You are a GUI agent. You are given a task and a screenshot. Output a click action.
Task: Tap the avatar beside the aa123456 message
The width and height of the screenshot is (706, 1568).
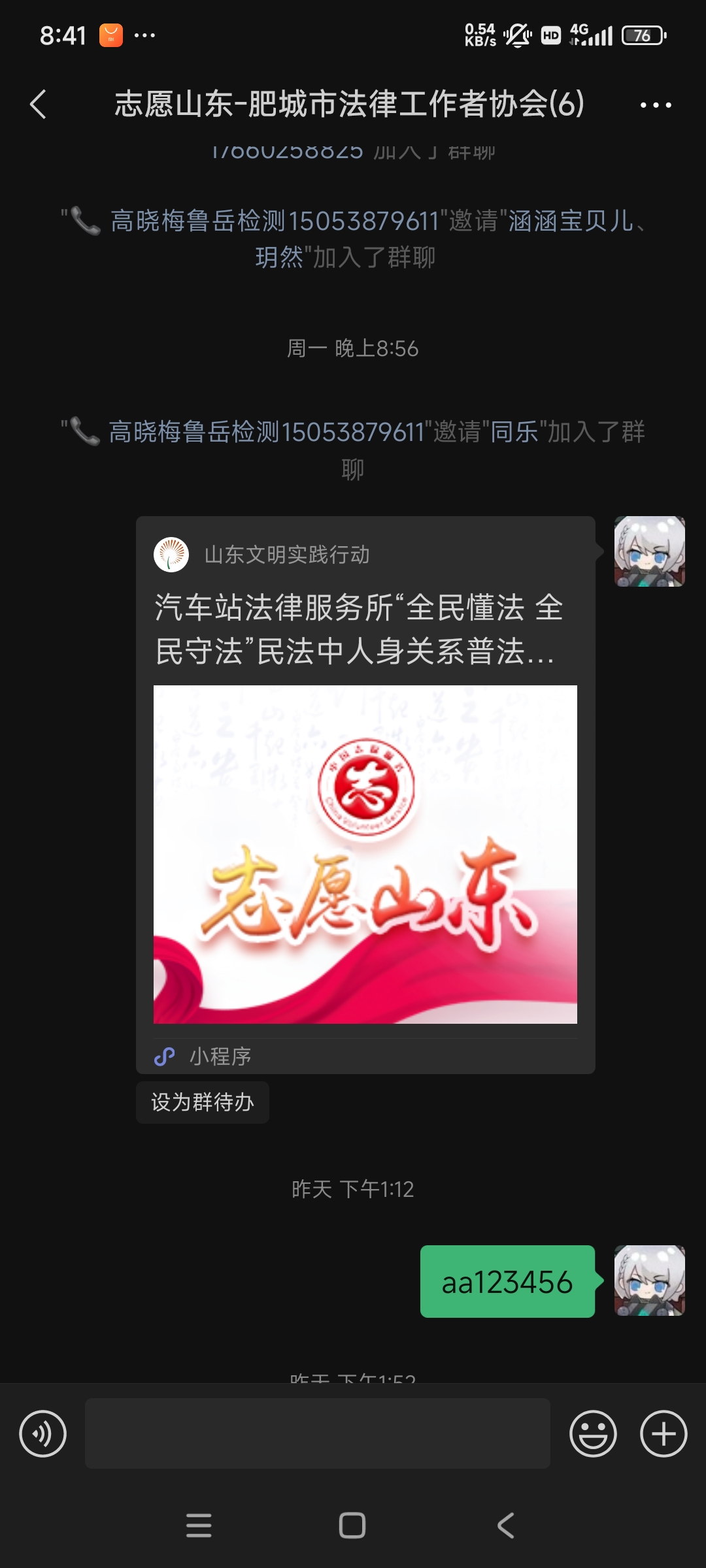point(649,1281)
